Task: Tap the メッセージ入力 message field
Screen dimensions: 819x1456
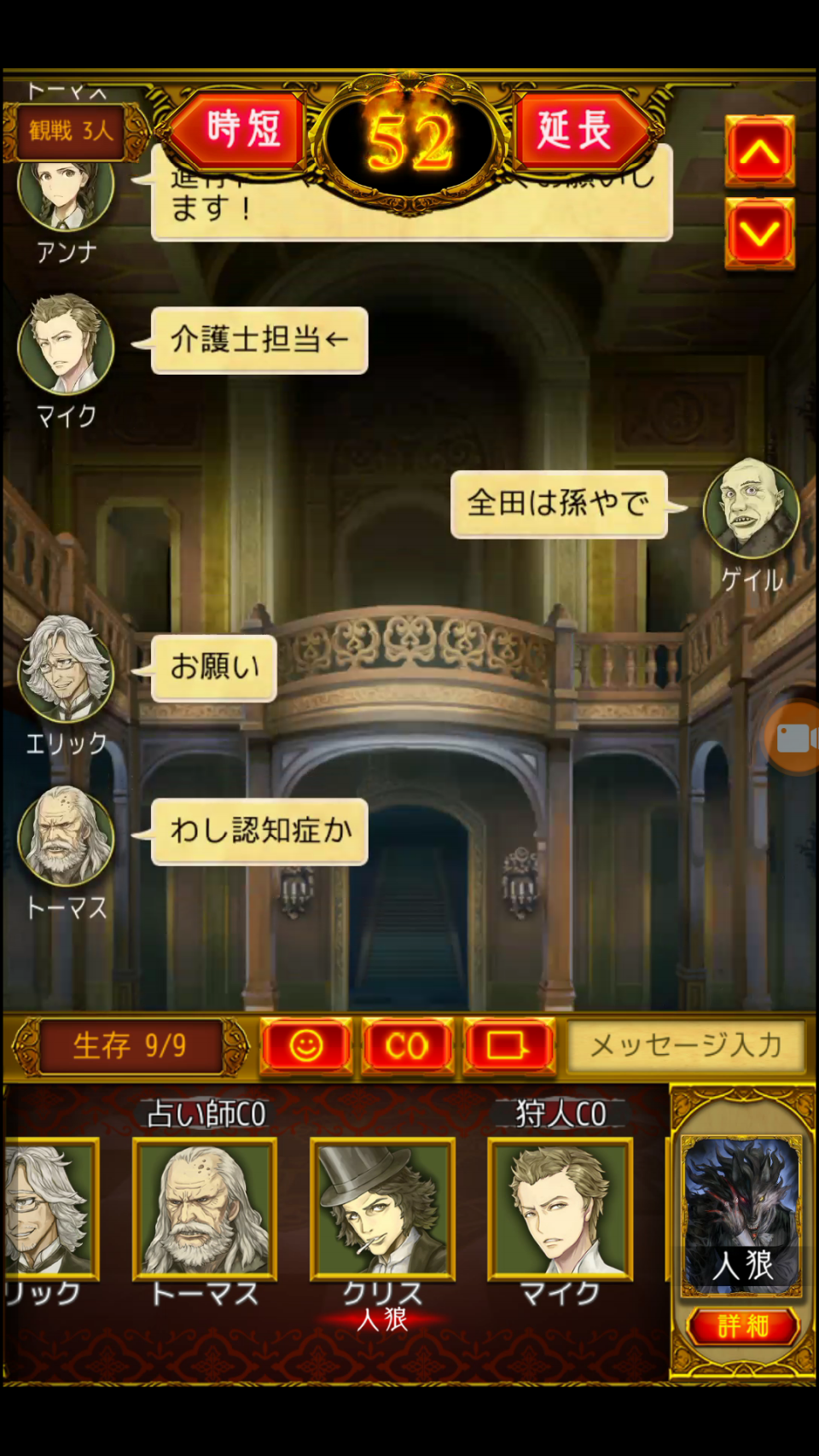Action: tap(686, 1045)
